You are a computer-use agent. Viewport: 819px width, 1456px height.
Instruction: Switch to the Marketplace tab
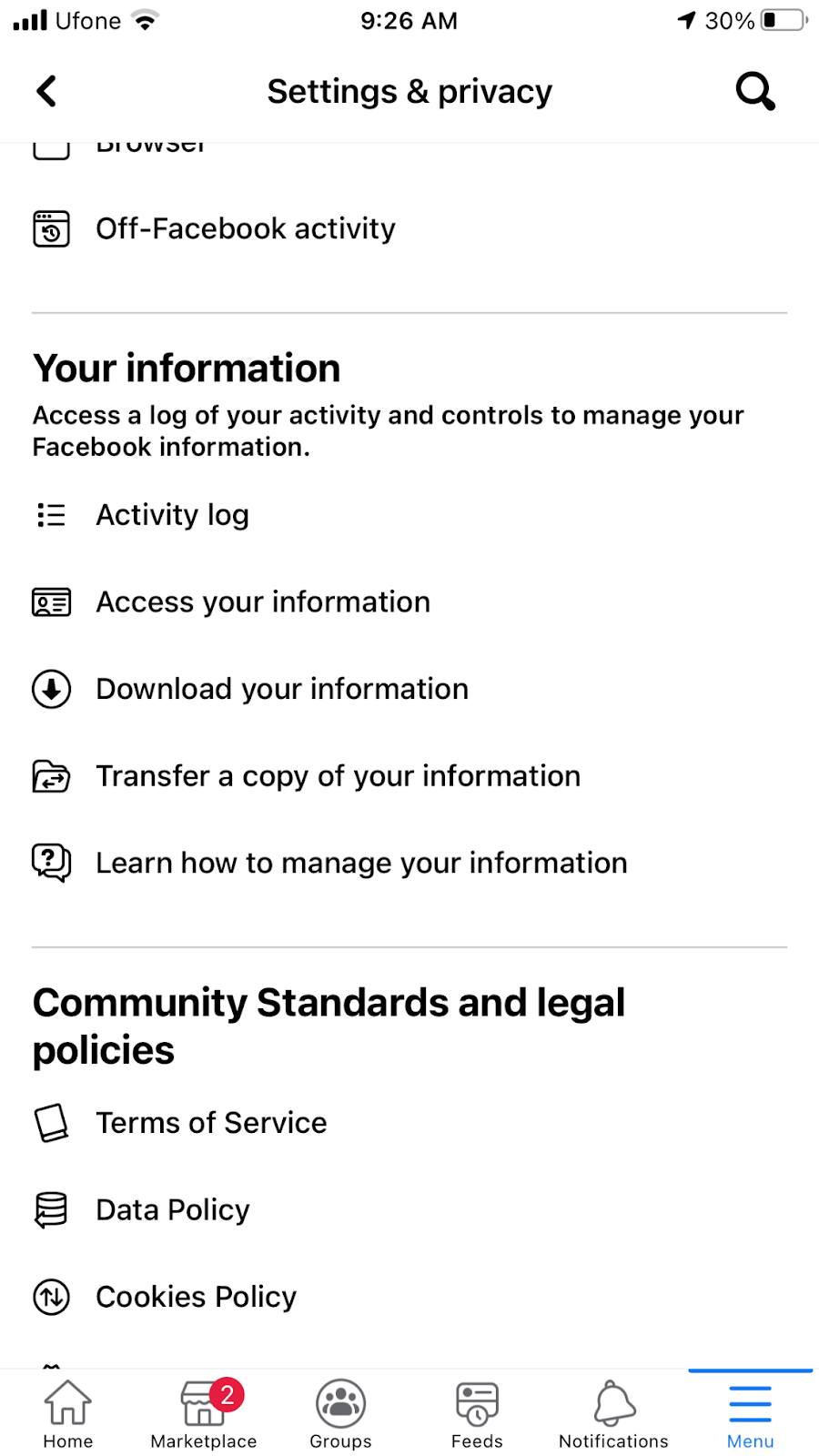(x=204, y=1414)
